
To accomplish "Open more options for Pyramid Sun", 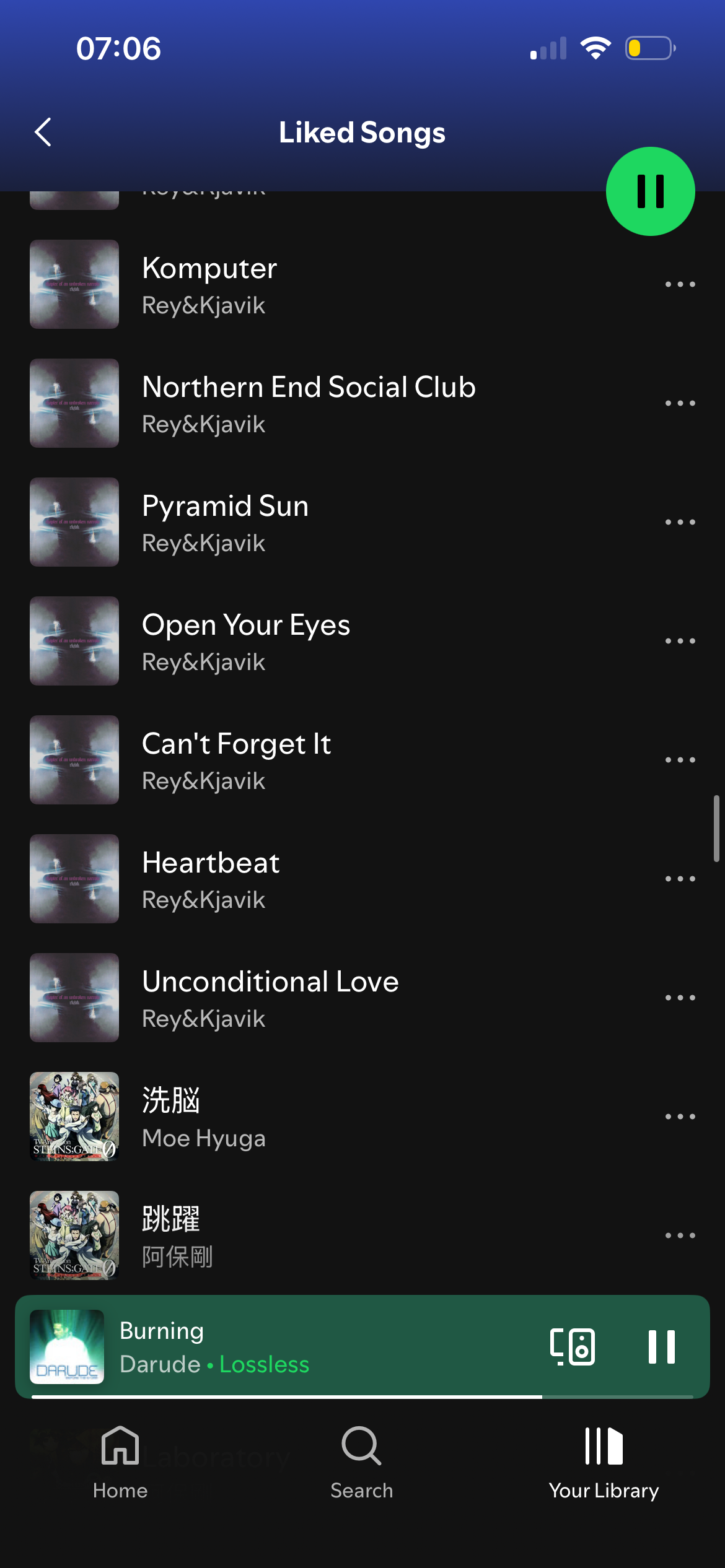I will coord(680,522).
